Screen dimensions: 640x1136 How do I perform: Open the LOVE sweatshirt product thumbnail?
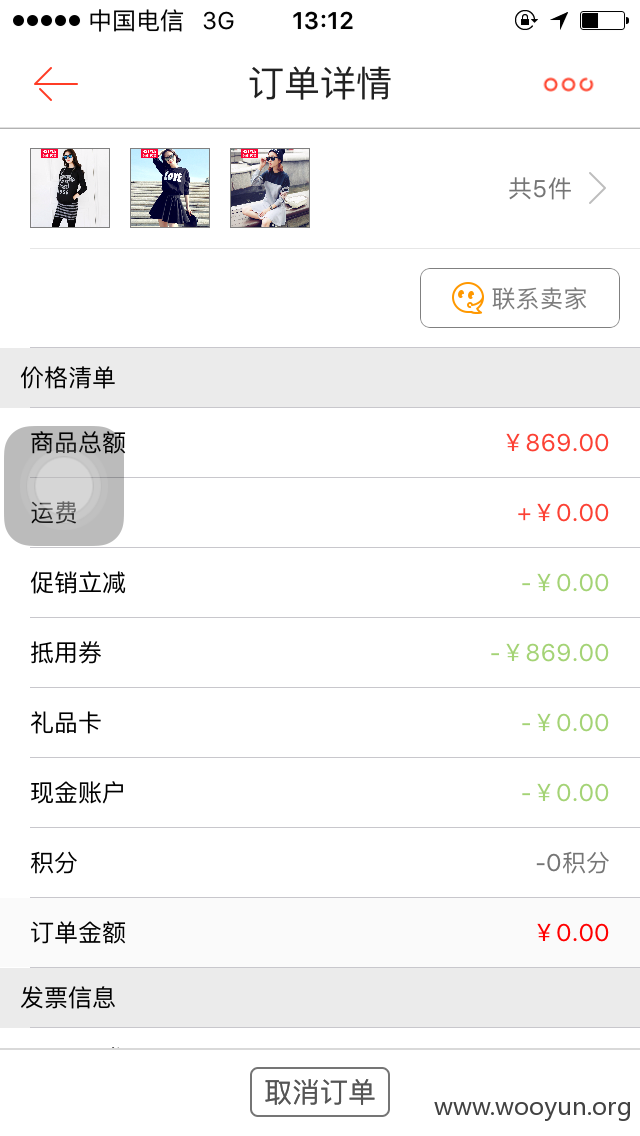pos(170,188)
